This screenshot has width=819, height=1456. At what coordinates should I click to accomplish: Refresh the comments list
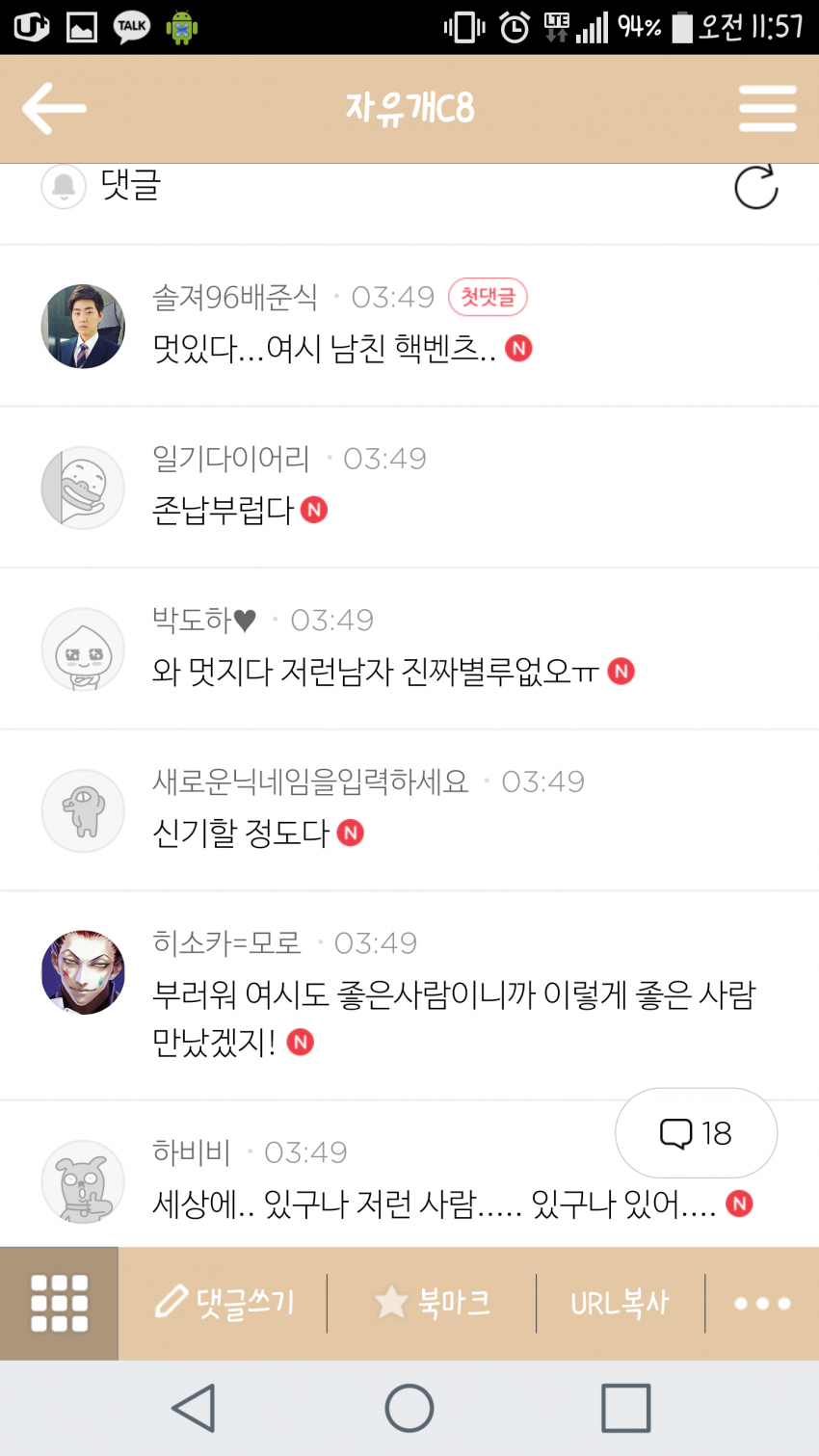click(x=755, y=187)
